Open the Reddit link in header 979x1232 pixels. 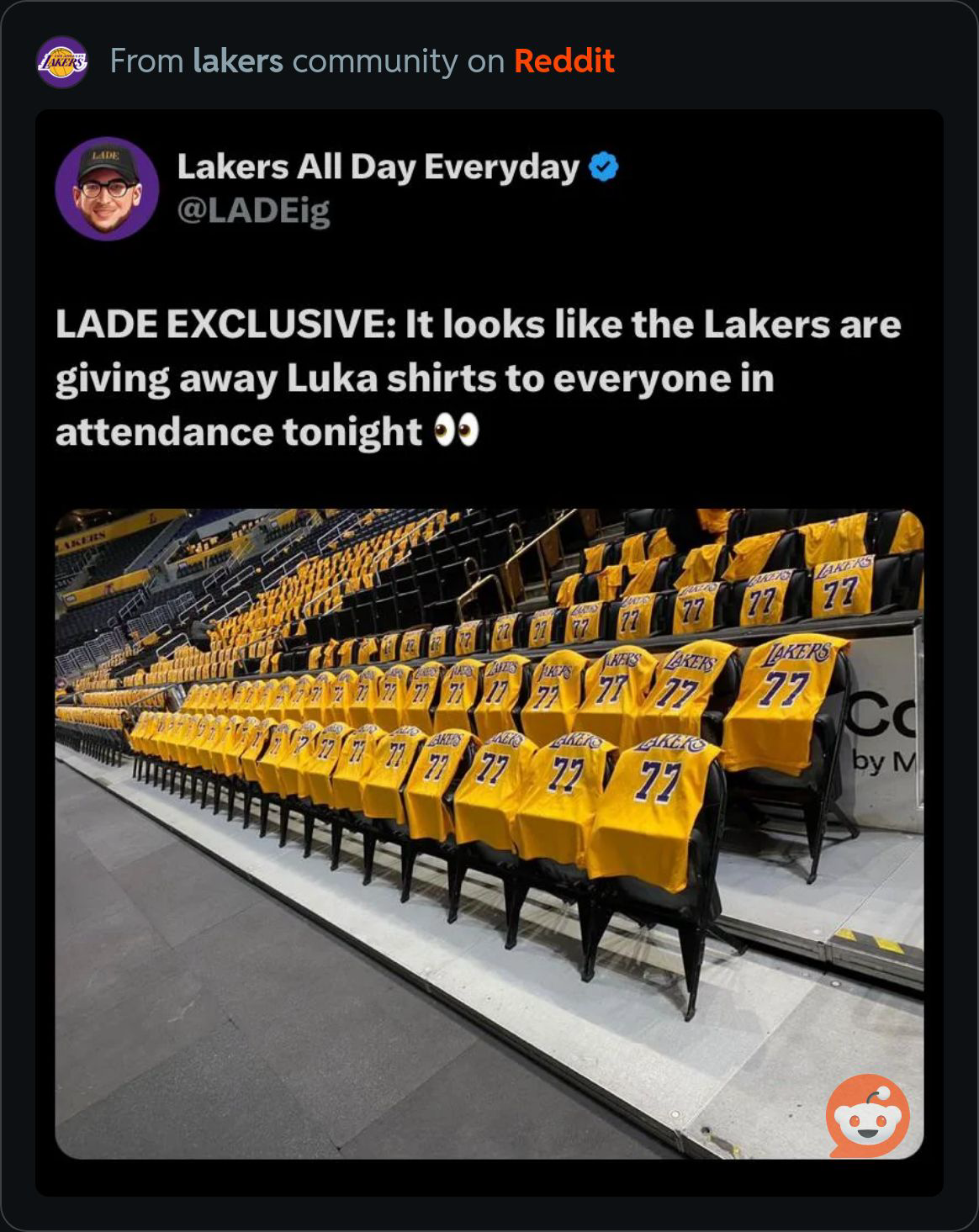pyautogui.click(x=564, y=61)
